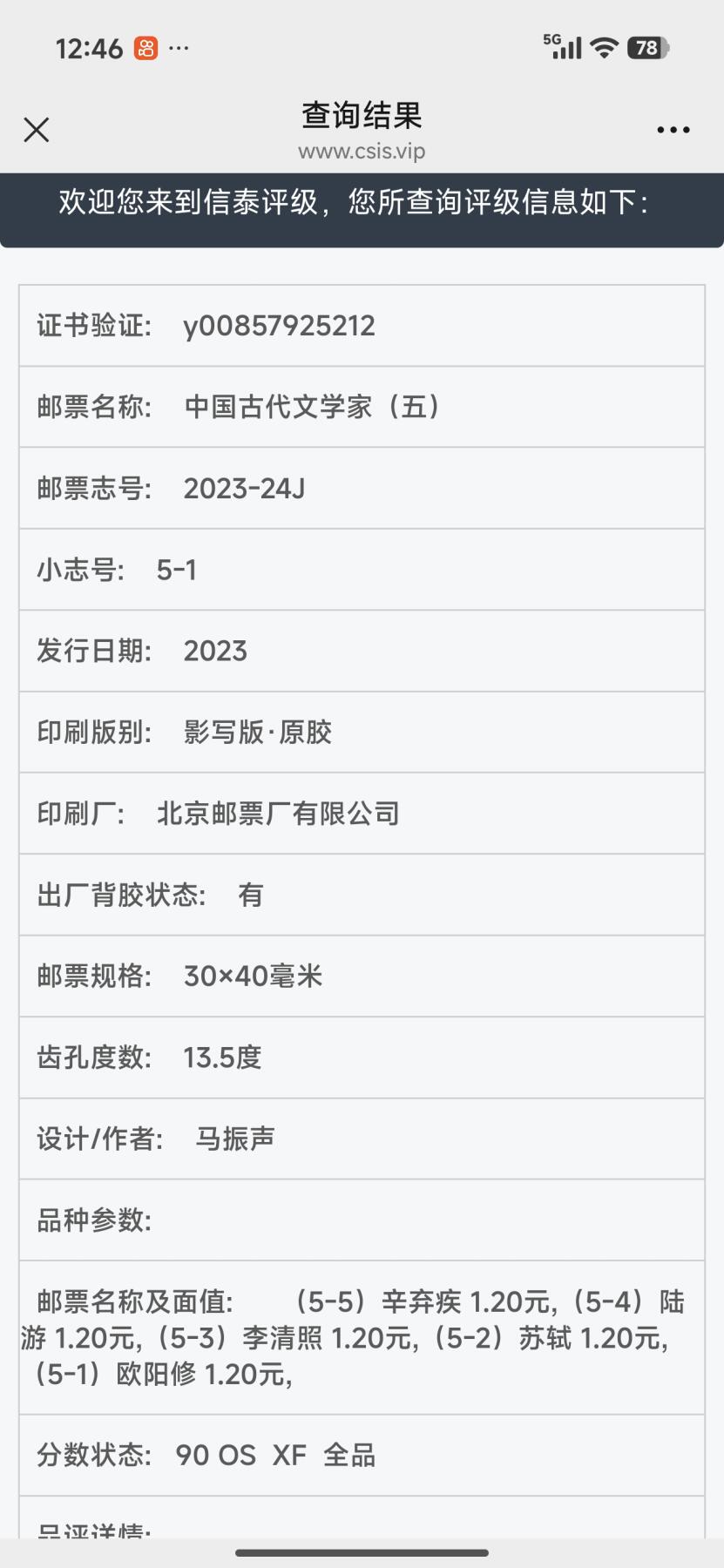The height and width of the screenshot is (1568, 724).
Task: Tap the home gesture bar at screen bottom
Action: click(362, 1553)
